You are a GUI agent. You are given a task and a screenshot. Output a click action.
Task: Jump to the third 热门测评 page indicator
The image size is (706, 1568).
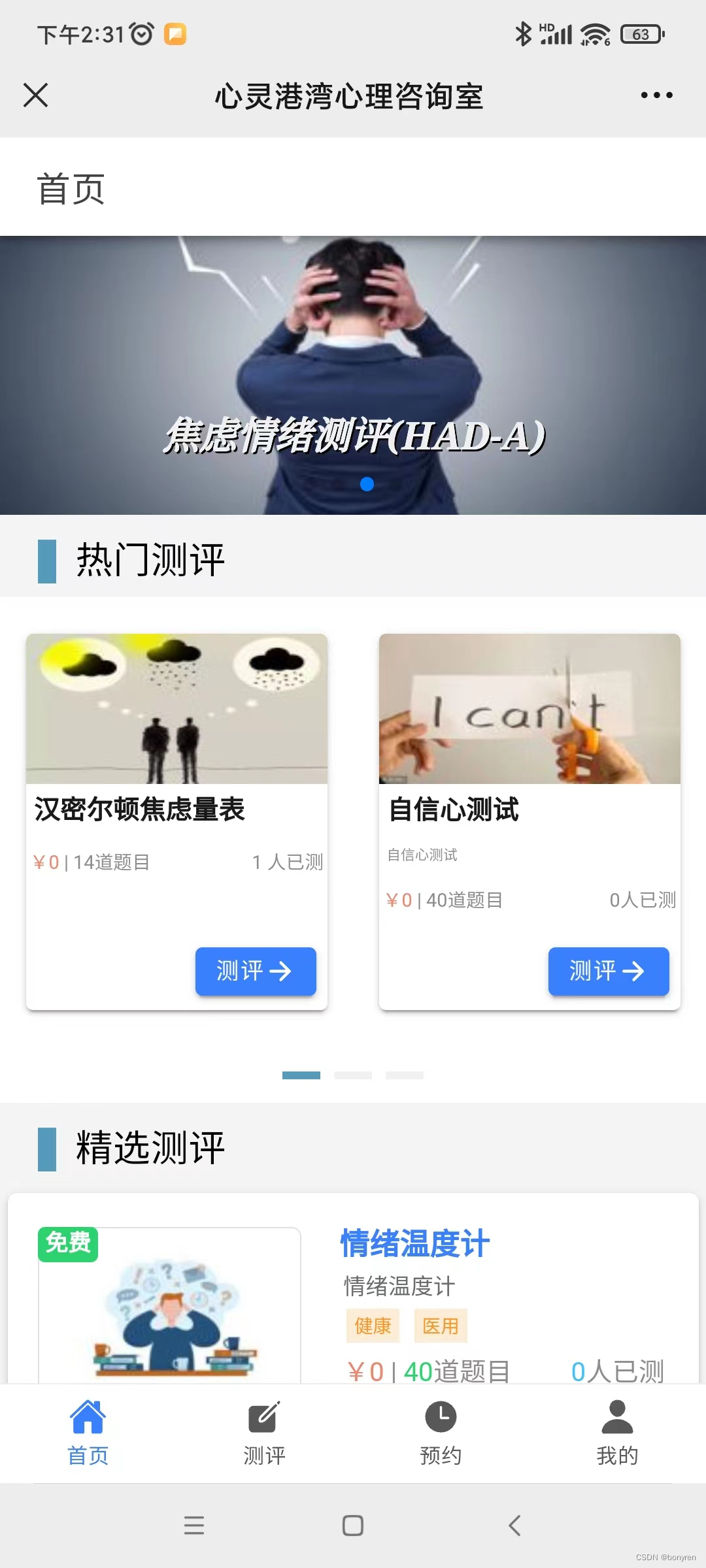(405, 1075)
